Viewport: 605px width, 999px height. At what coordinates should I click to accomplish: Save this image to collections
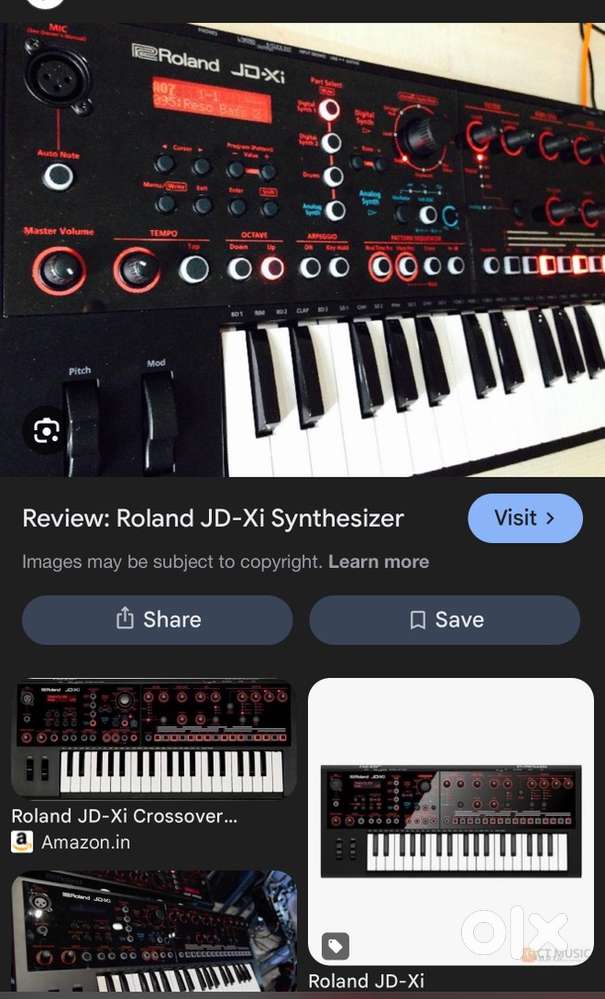coord(444,620)
